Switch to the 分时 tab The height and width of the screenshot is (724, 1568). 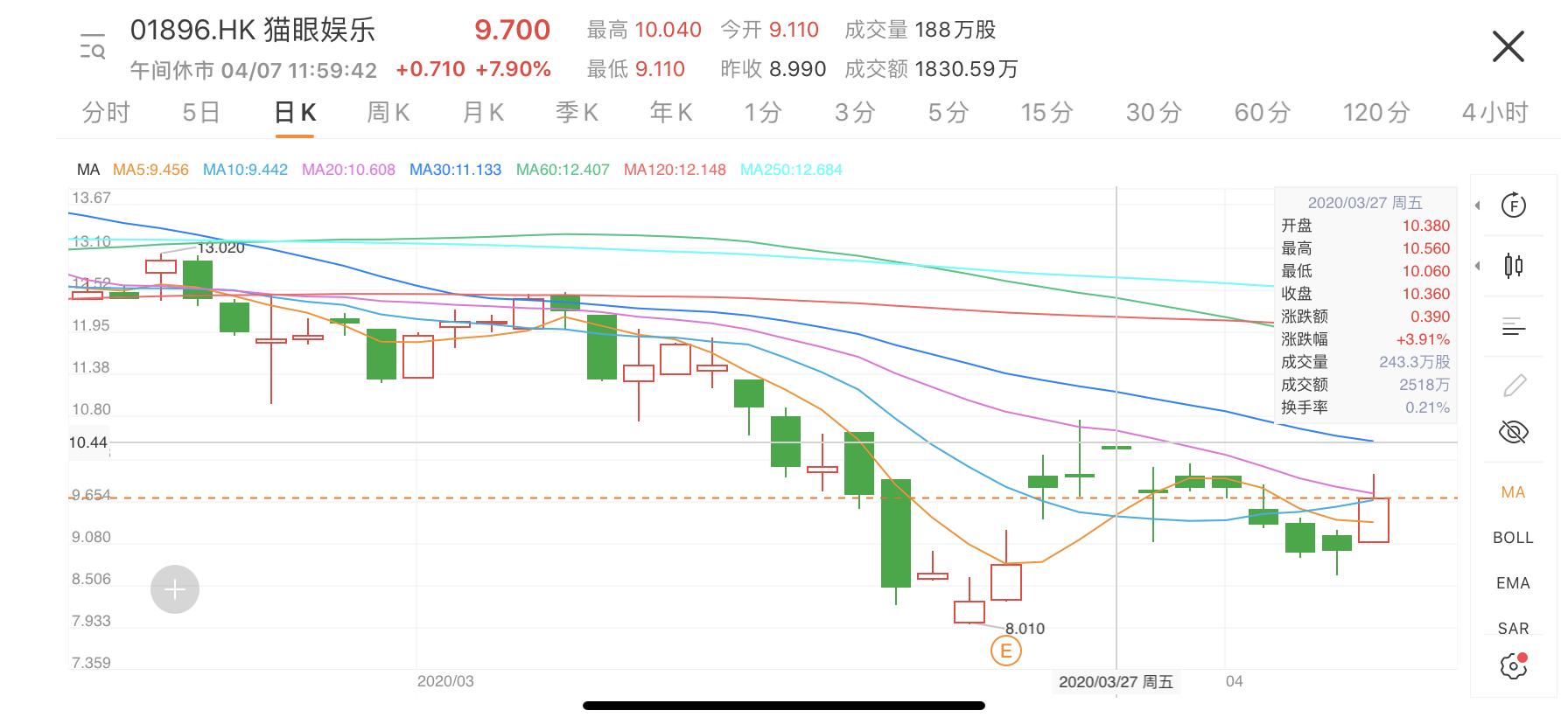[106, 113]
